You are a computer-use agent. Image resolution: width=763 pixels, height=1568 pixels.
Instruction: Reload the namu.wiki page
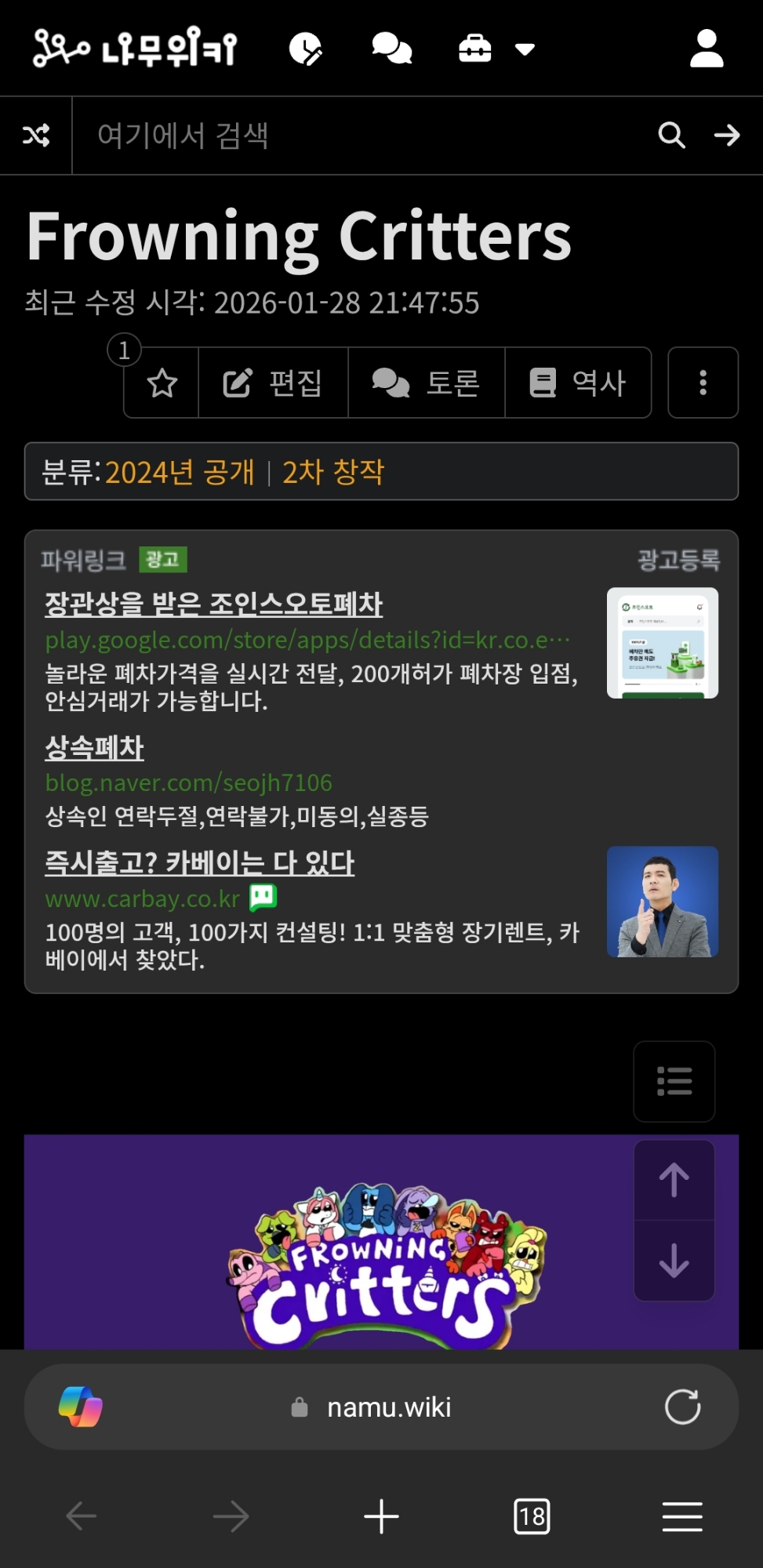pyautogui.click(x=682, y=1406)
